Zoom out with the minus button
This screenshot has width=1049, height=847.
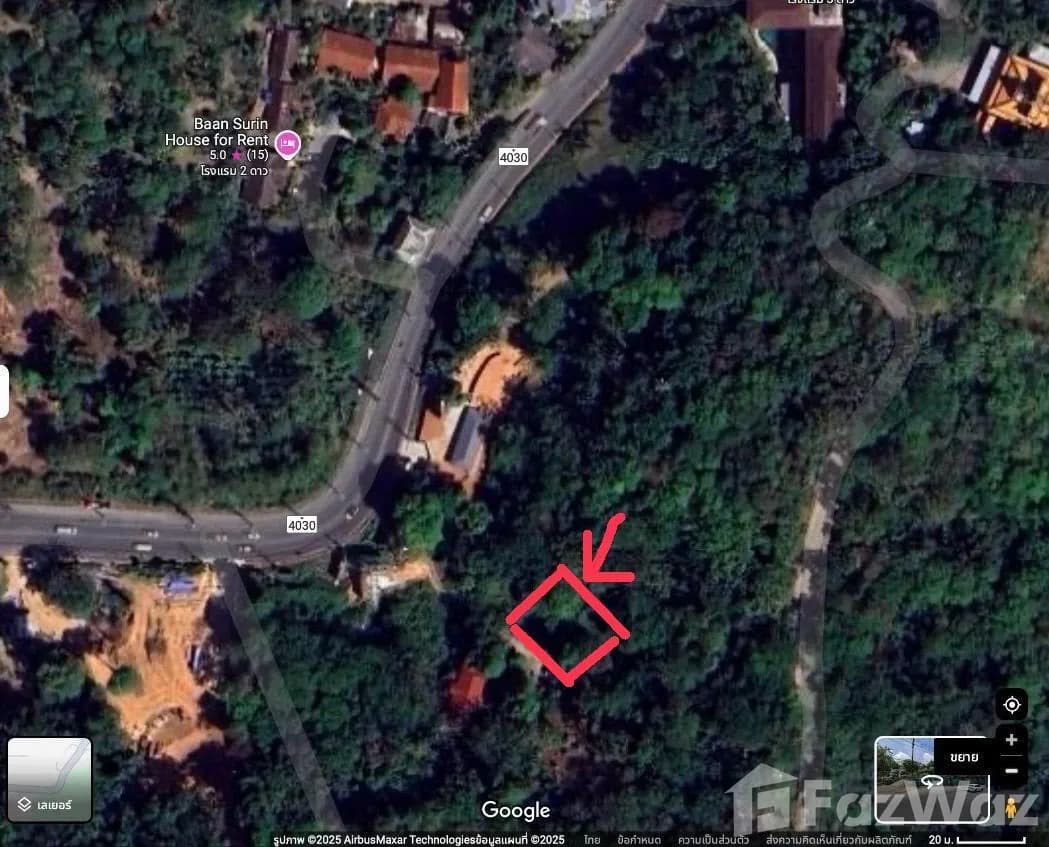1011,770
